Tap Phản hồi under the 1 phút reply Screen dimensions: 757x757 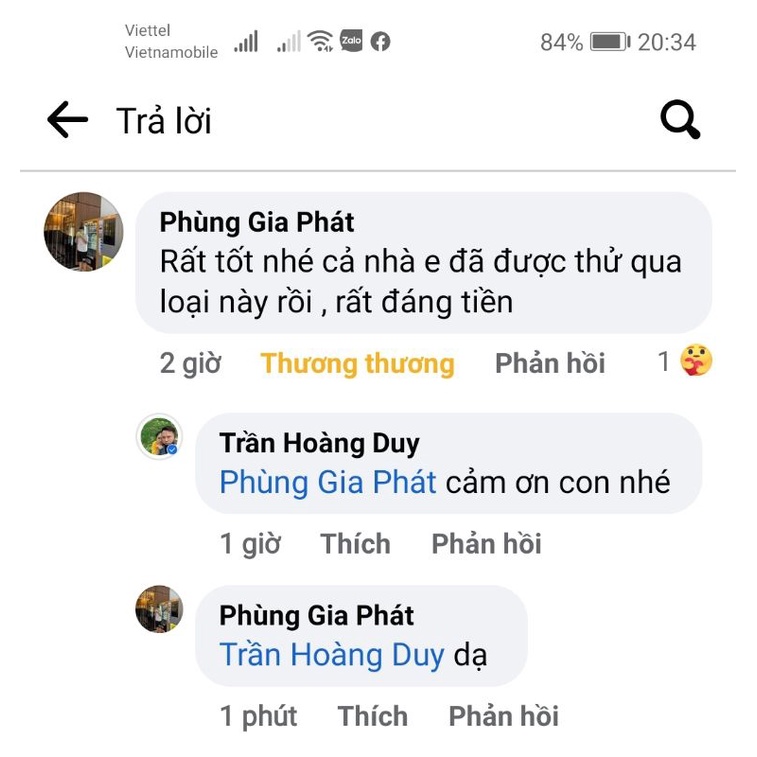(504, 715)
